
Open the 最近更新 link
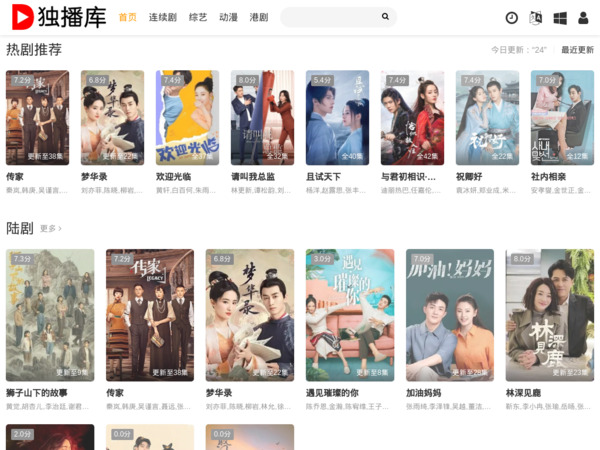click(x=577, y=50)
